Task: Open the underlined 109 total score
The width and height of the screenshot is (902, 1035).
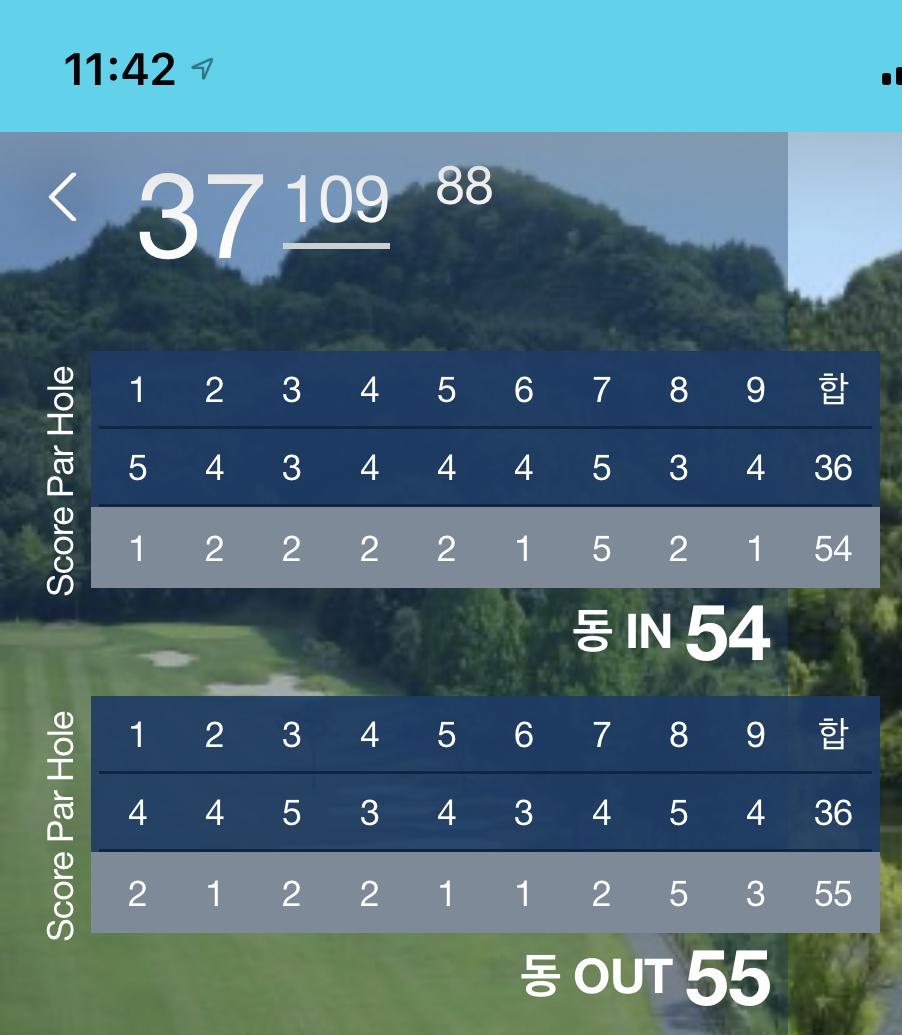Action: [x=336, y=203]
